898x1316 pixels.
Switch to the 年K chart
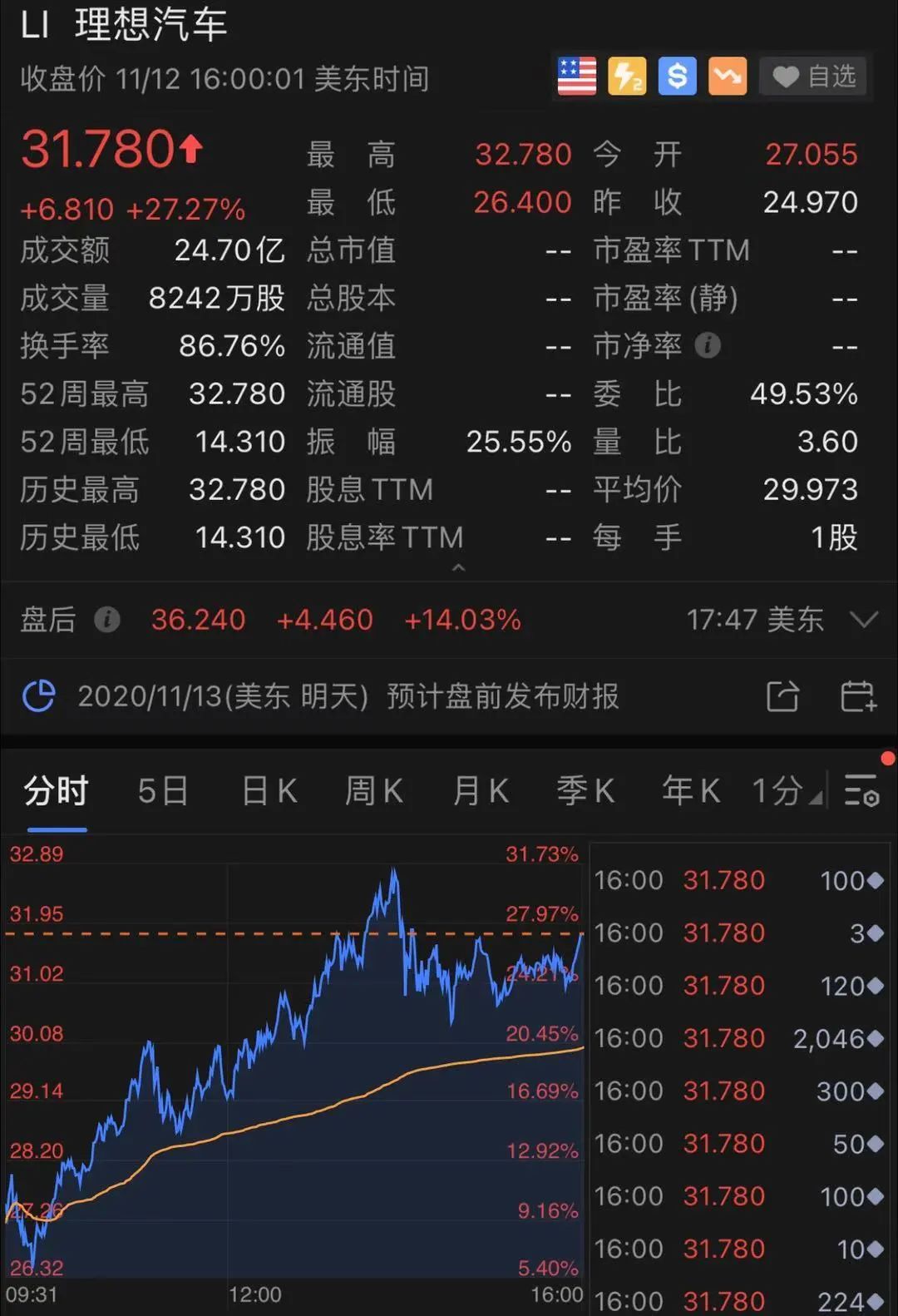tap(691, 791)
